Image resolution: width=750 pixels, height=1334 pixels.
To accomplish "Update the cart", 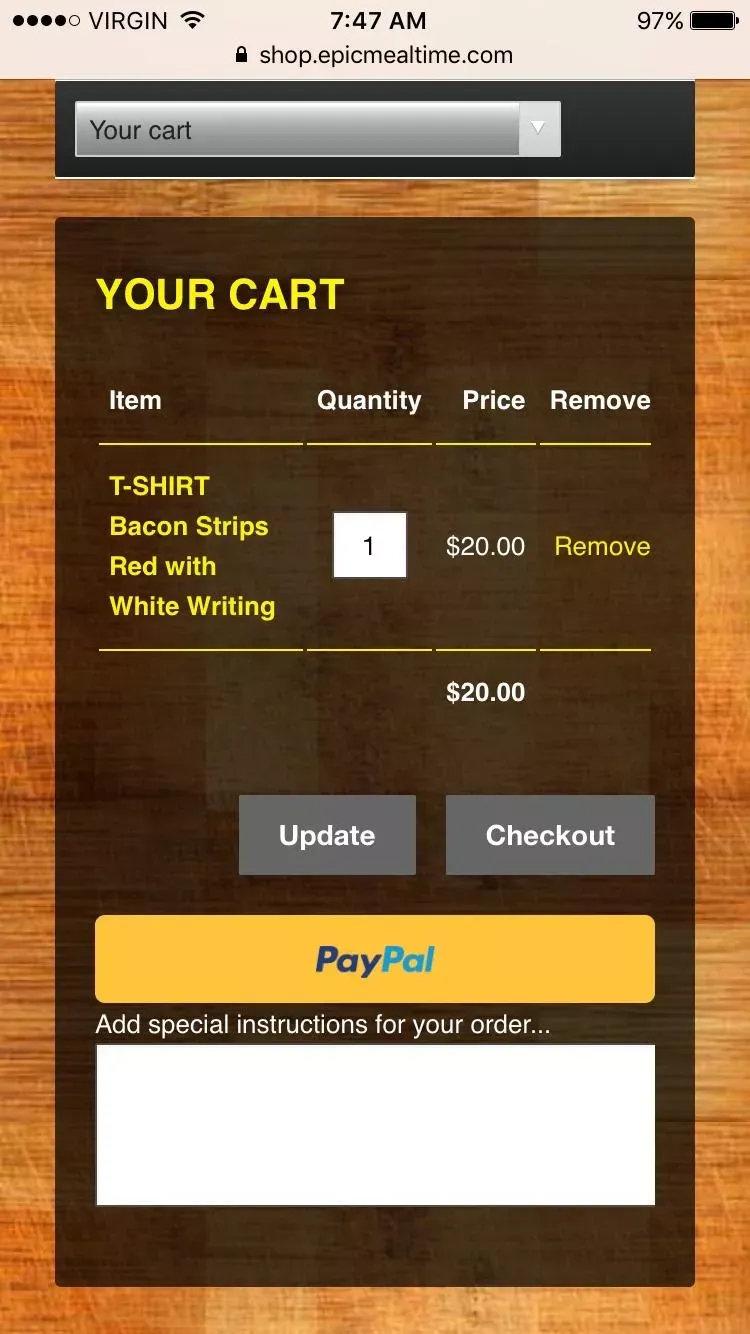I will click(x=327, y=835).
